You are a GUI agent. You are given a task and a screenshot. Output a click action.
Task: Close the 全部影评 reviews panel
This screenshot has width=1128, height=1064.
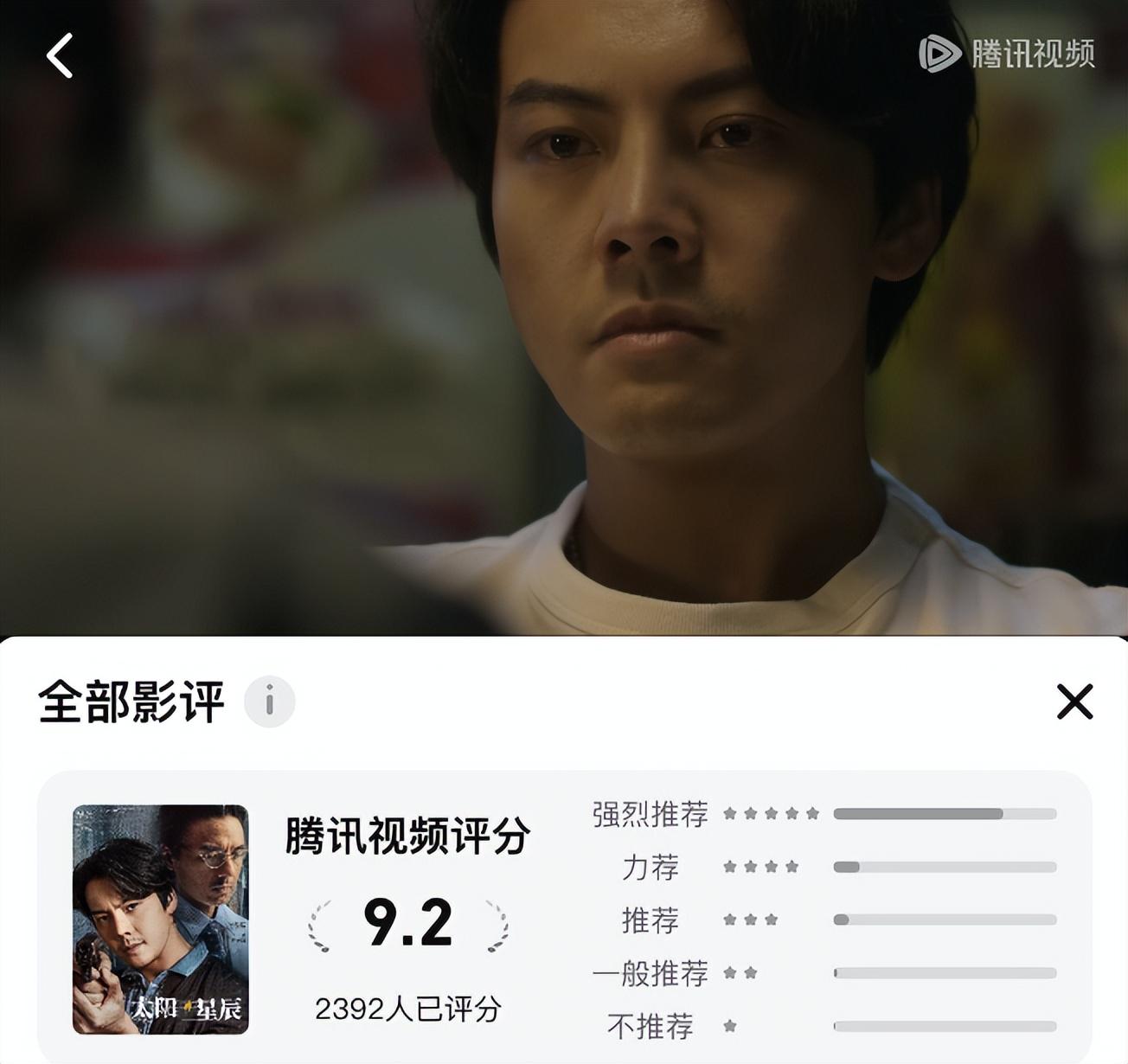(x=1074, y=701)
